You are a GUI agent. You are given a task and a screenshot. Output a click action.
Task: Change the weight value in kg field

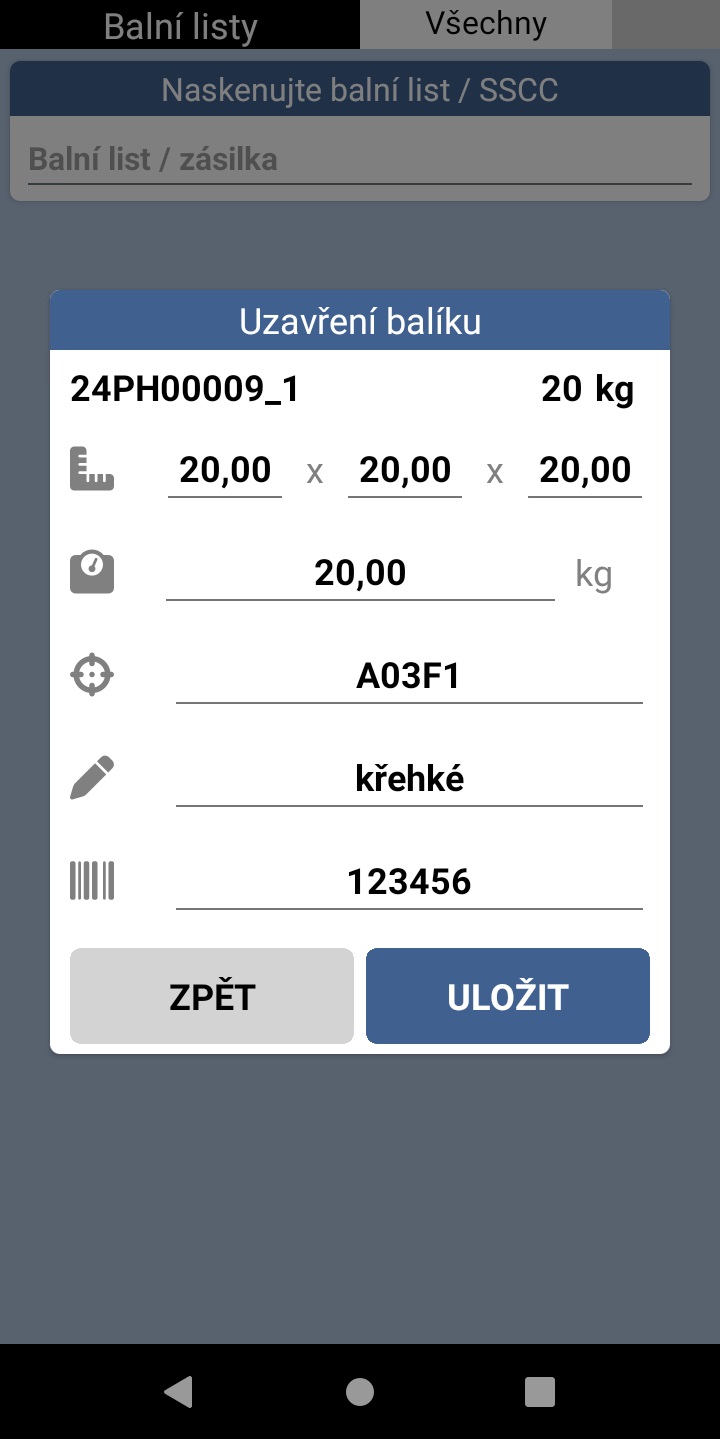360,574
